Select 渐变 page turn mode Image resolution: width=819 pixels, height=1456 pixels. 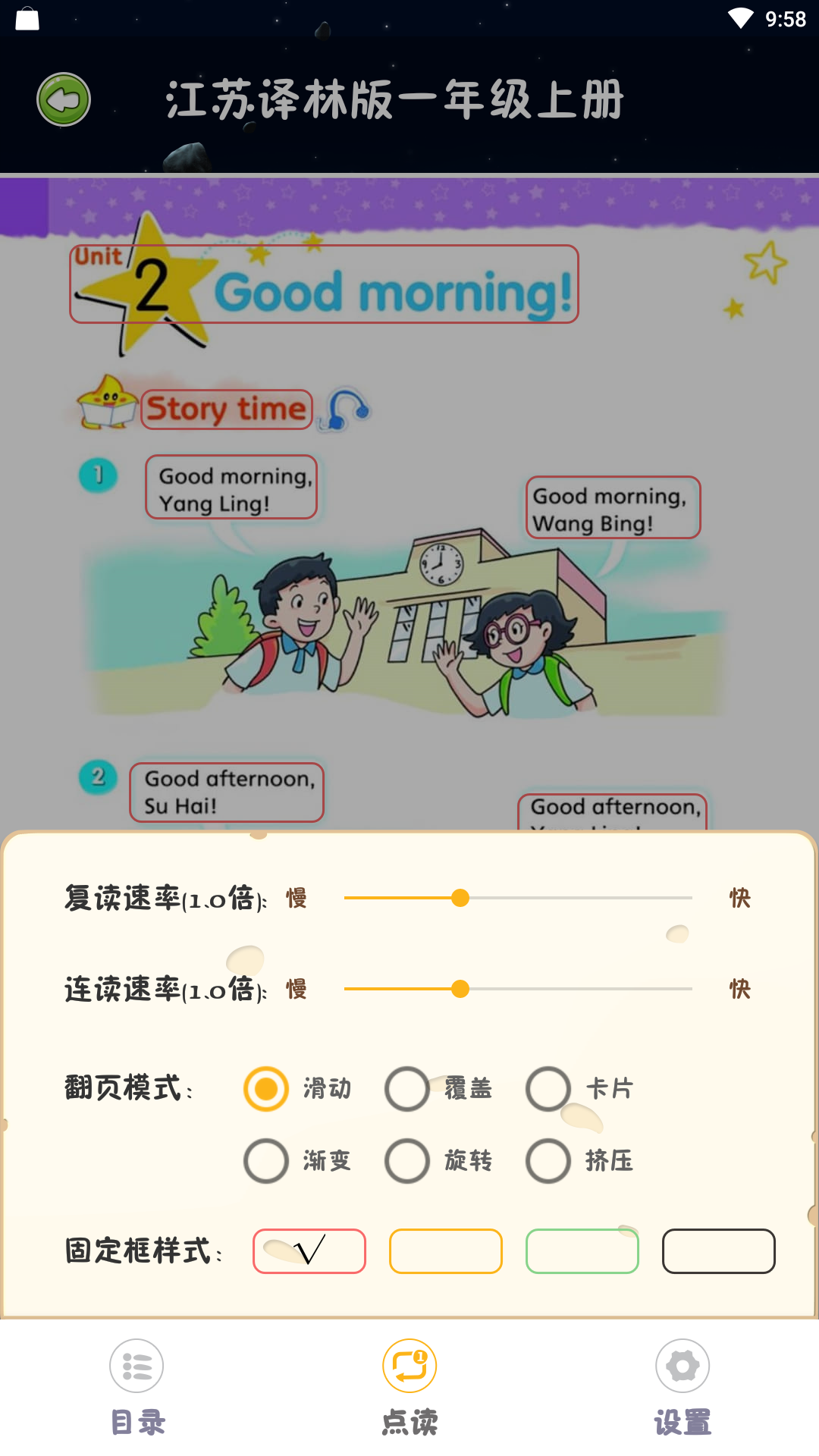coord(266,1161)
